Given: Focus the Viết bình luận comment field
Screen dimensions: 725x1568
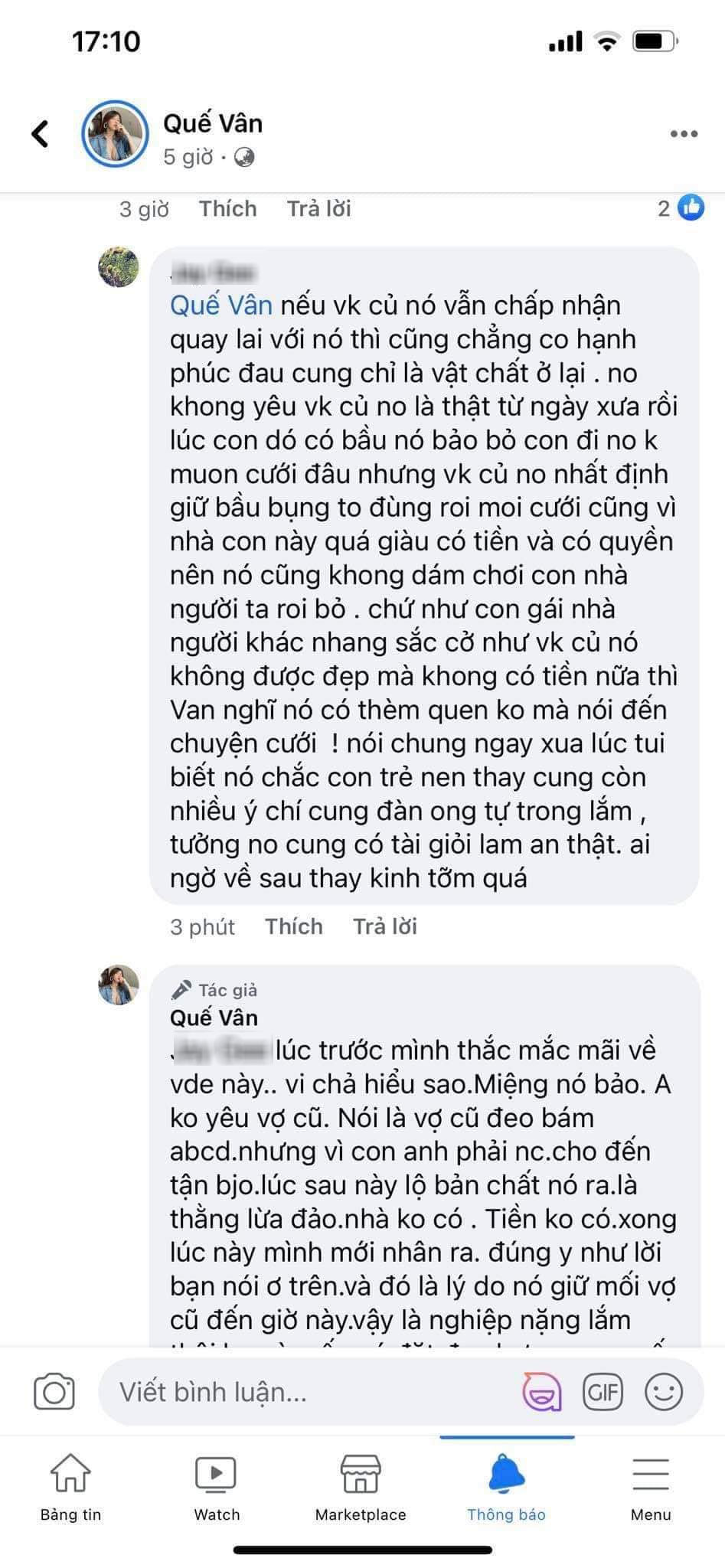Looking at the screenshot, I should [306, 1392].
